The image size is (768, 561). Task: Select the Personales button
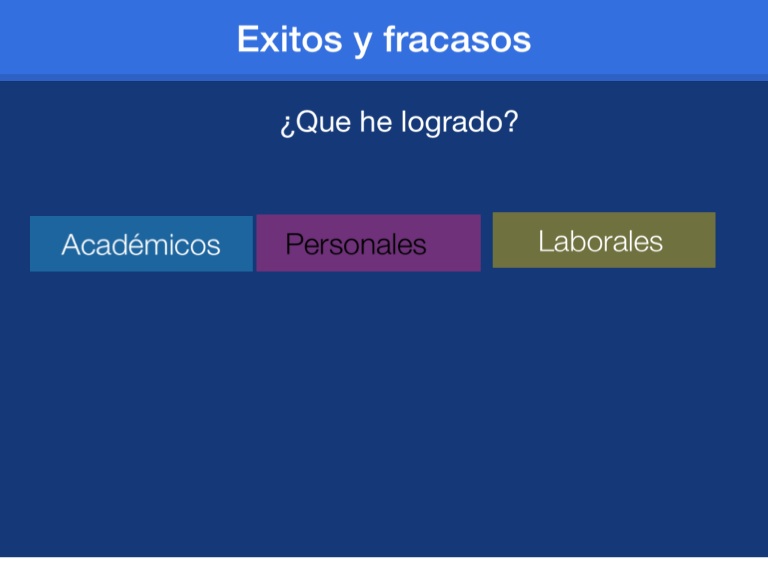click(368, 243)
